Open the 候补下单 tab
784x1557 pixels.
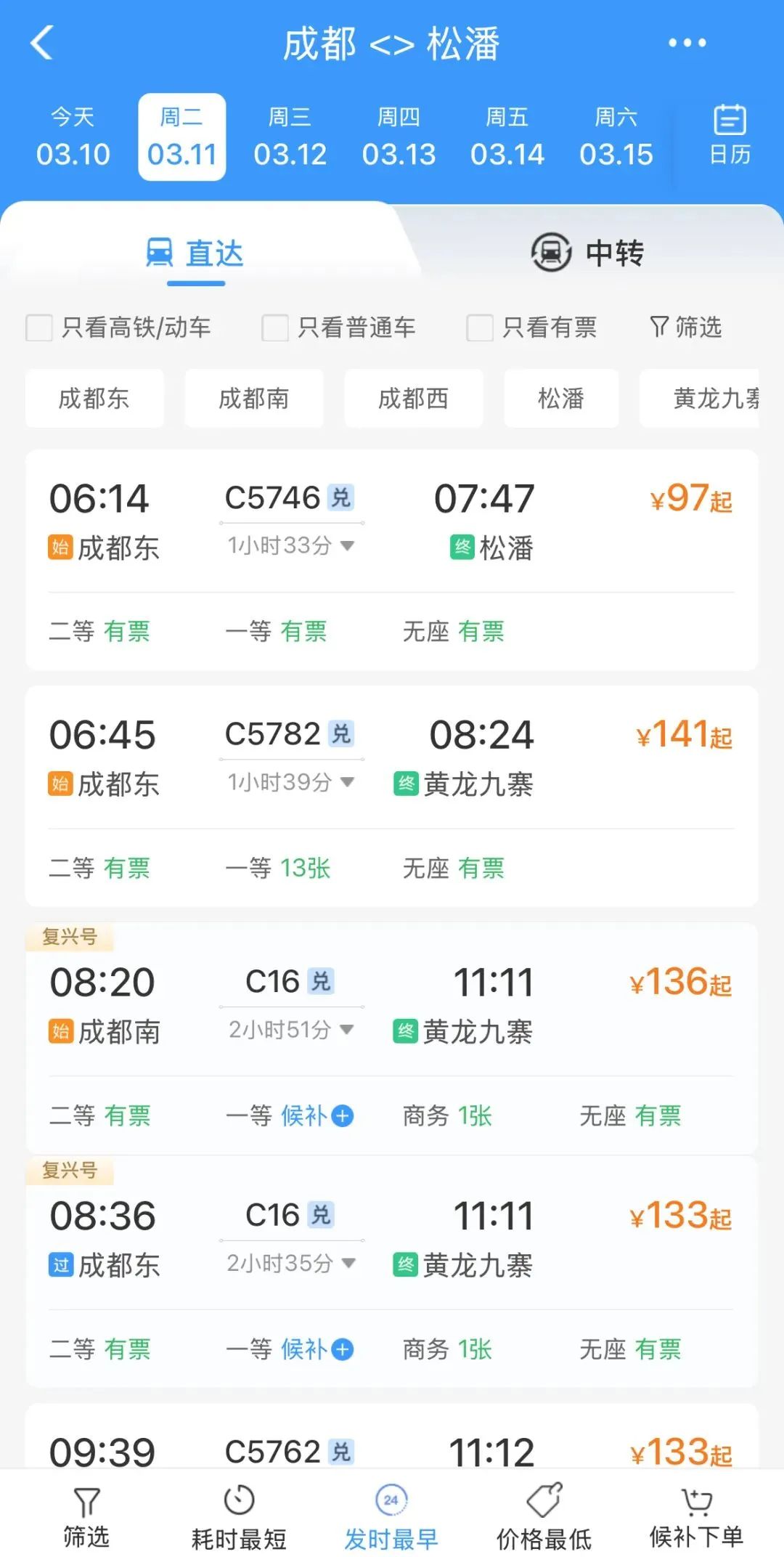tap(696, 1516)
